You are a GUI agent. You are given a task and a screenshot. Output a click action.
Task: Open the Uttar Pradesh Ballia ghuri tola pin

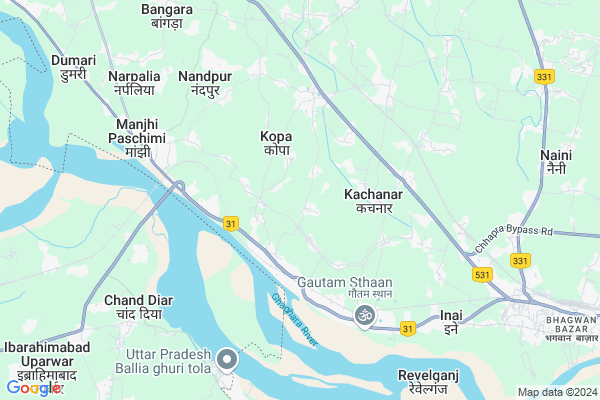click(x=228, y=359)
